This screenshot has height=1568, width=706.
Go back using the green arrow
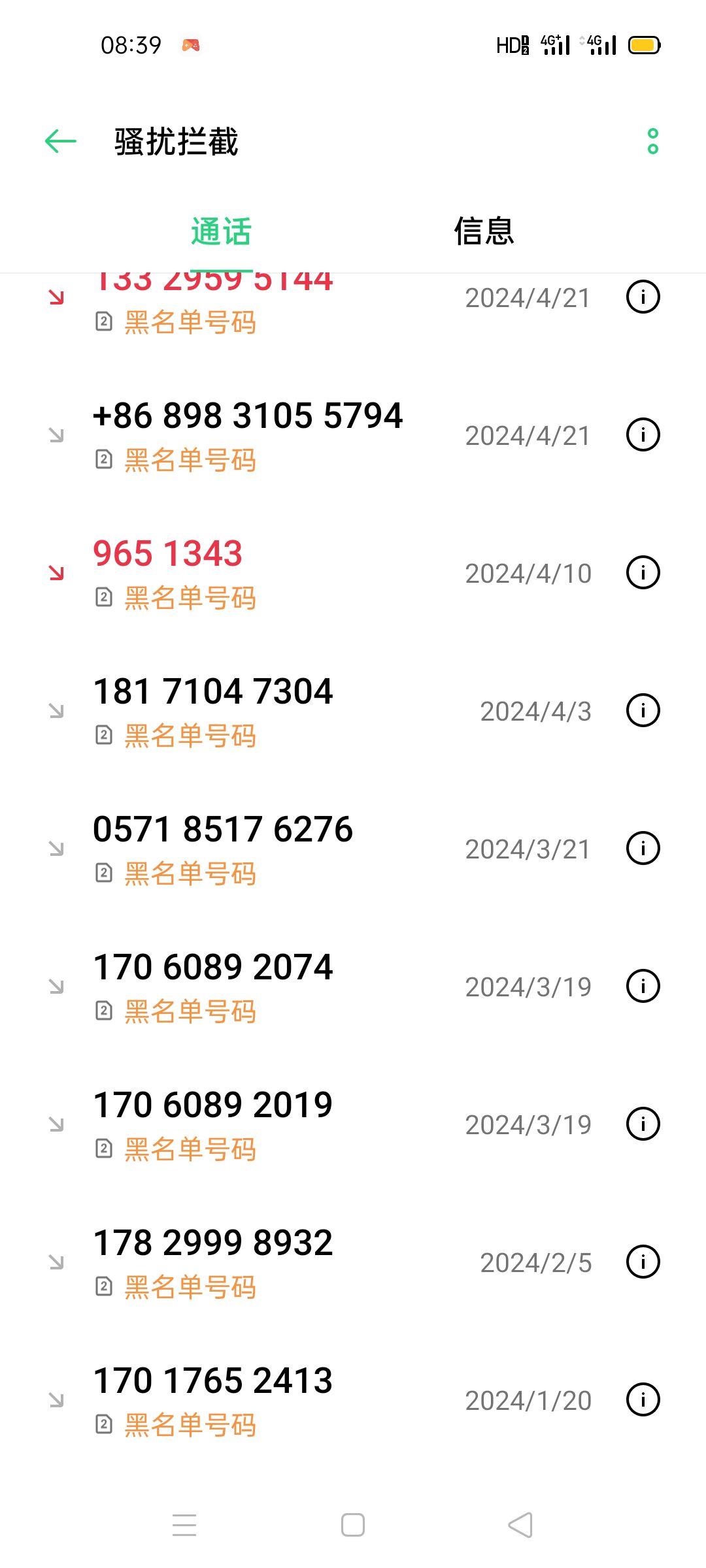click(x=60, y=141)
